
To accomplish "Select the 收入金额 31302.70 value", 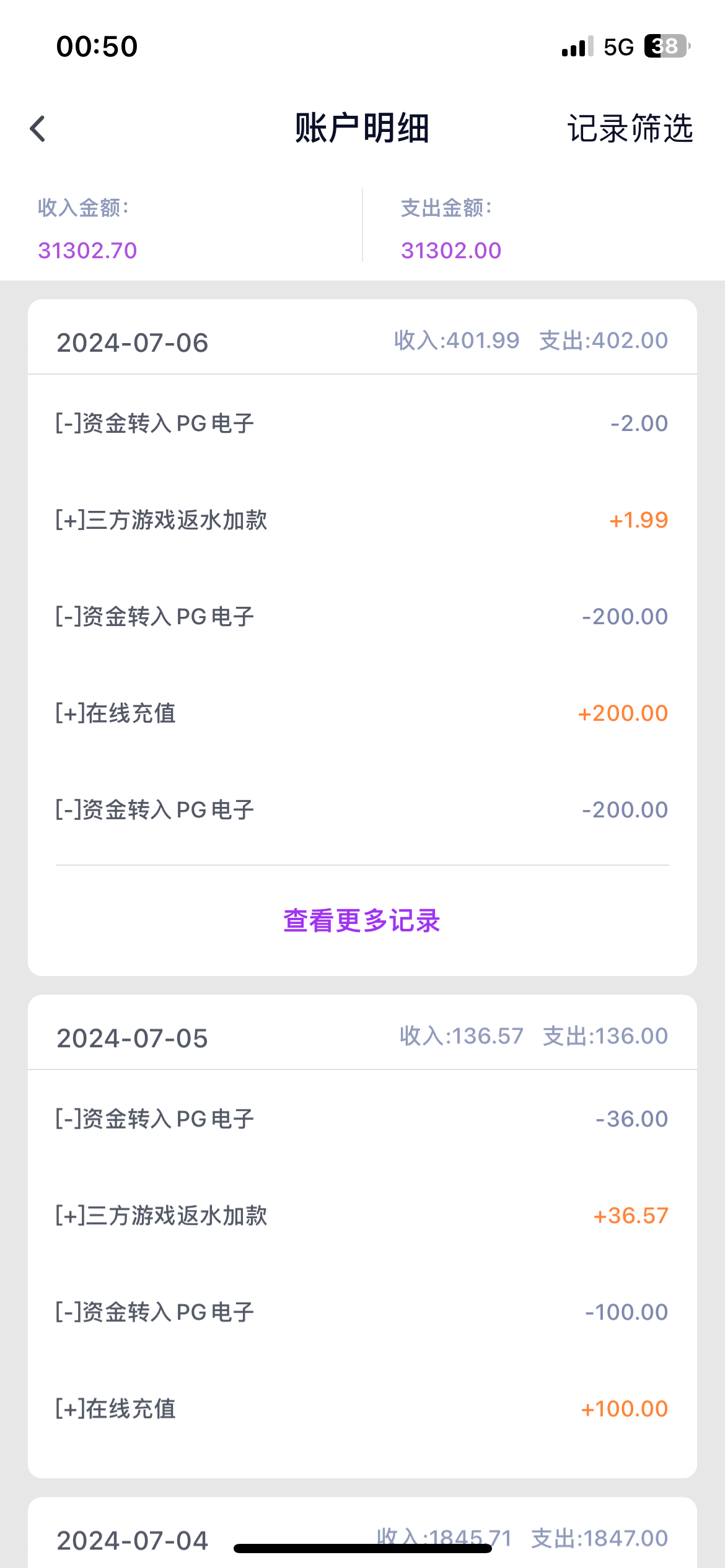I will (x=87, y=250).
